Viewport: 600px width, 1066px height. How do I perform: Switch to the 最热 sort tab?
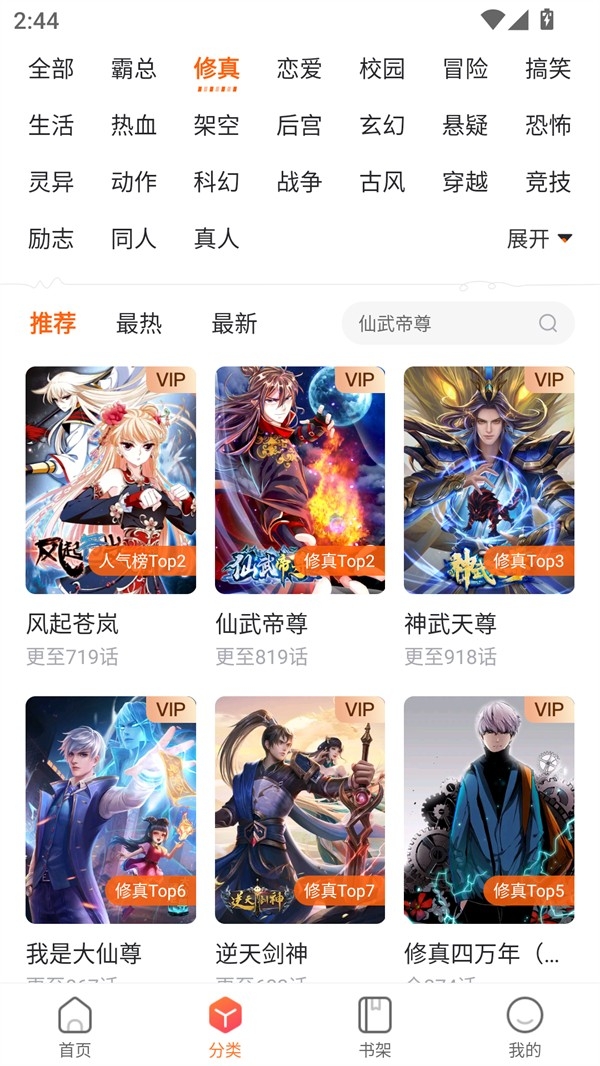tap(139, 323)
